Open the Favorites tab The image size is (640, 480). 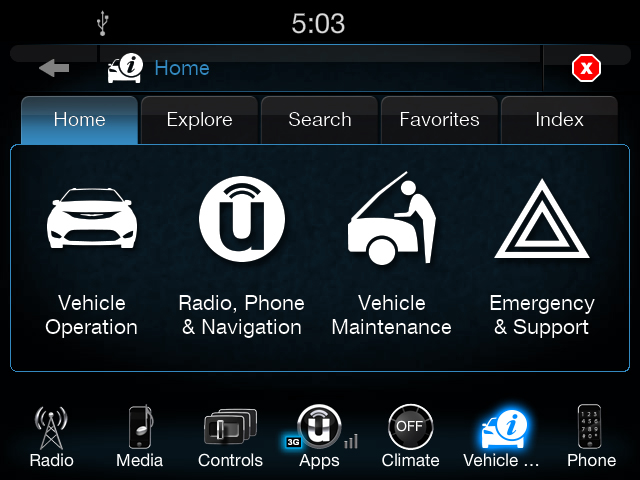[x=439, y=120]
